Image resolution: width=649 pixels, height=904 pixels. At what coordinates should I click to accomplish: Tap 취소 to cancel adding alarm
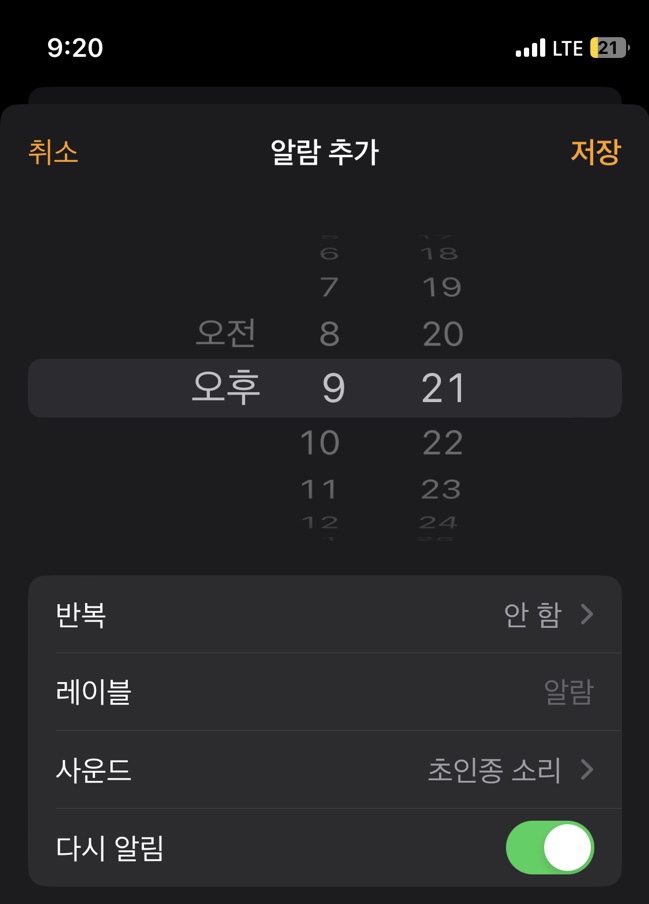pos(53,152)
